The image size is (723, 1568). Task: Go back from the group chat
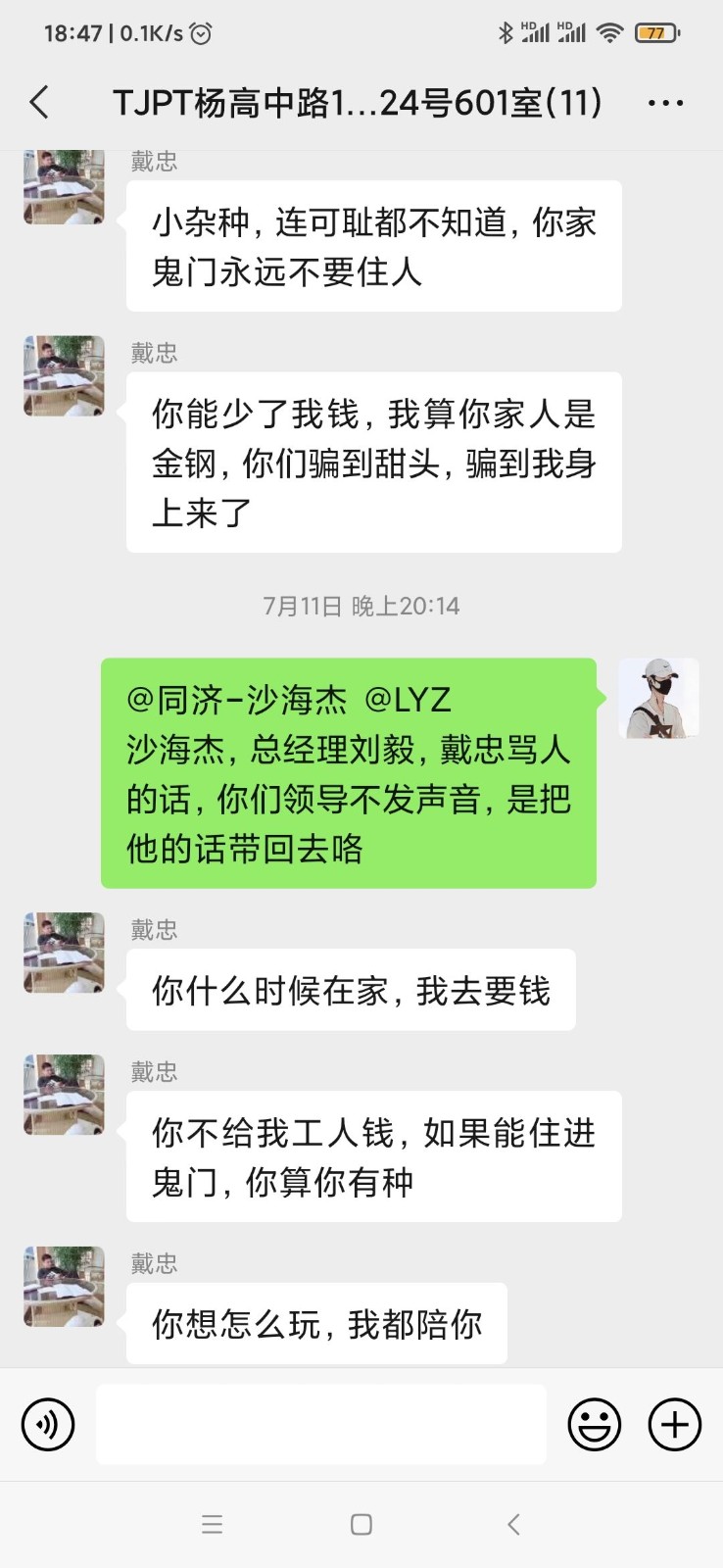[x=40, y=102]
